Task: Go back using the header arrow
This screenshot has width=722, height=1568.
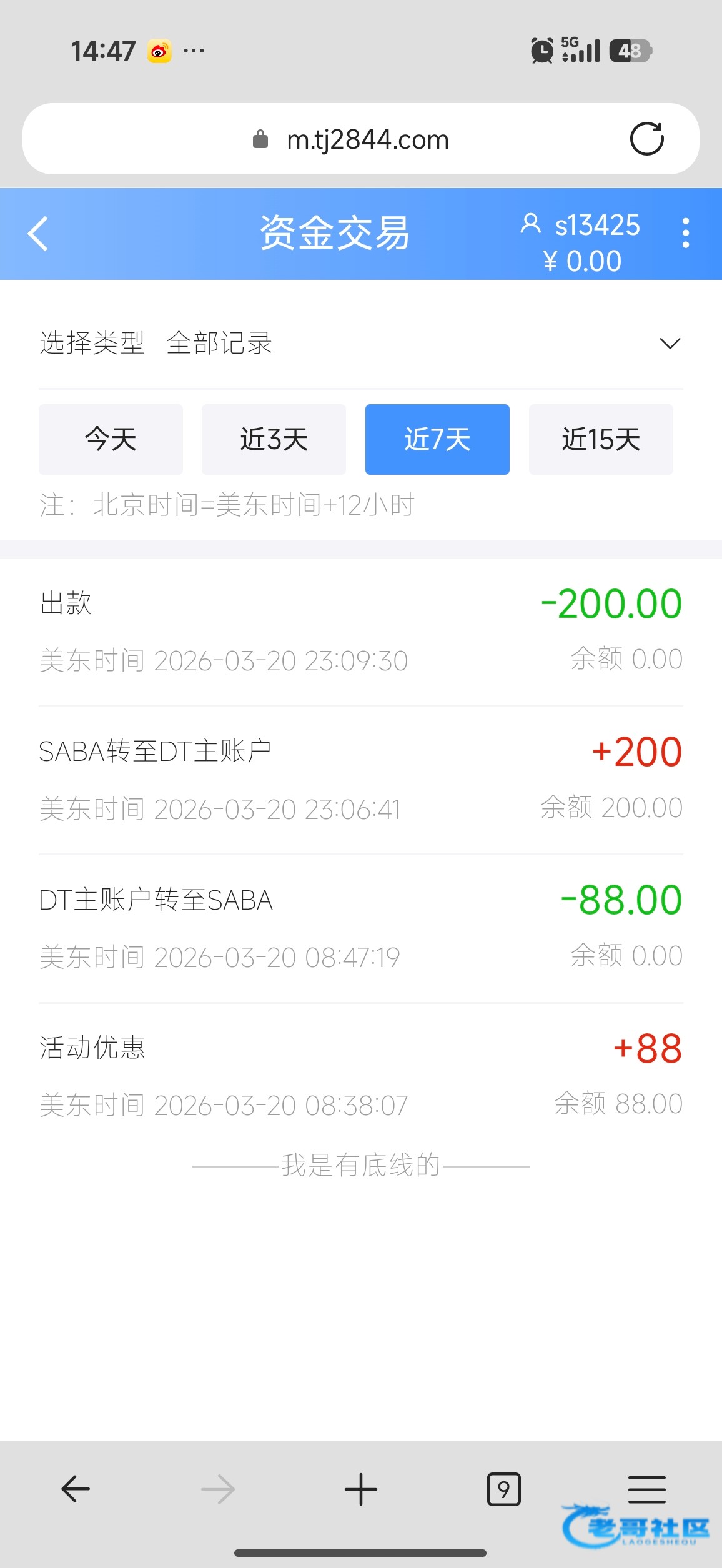Action: pos(38,234)
